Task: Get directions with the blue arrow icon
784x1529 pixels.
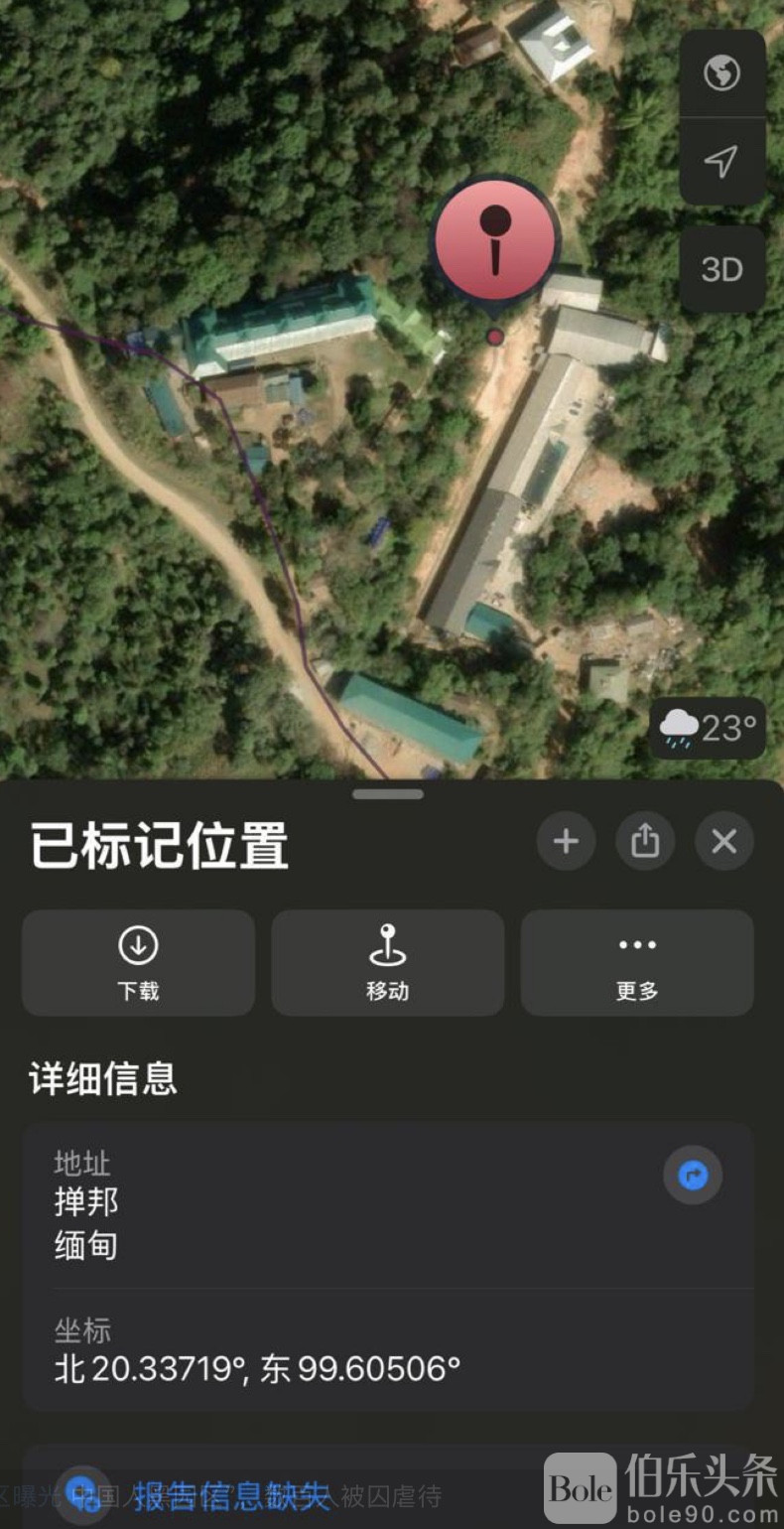Action: 693,1176
